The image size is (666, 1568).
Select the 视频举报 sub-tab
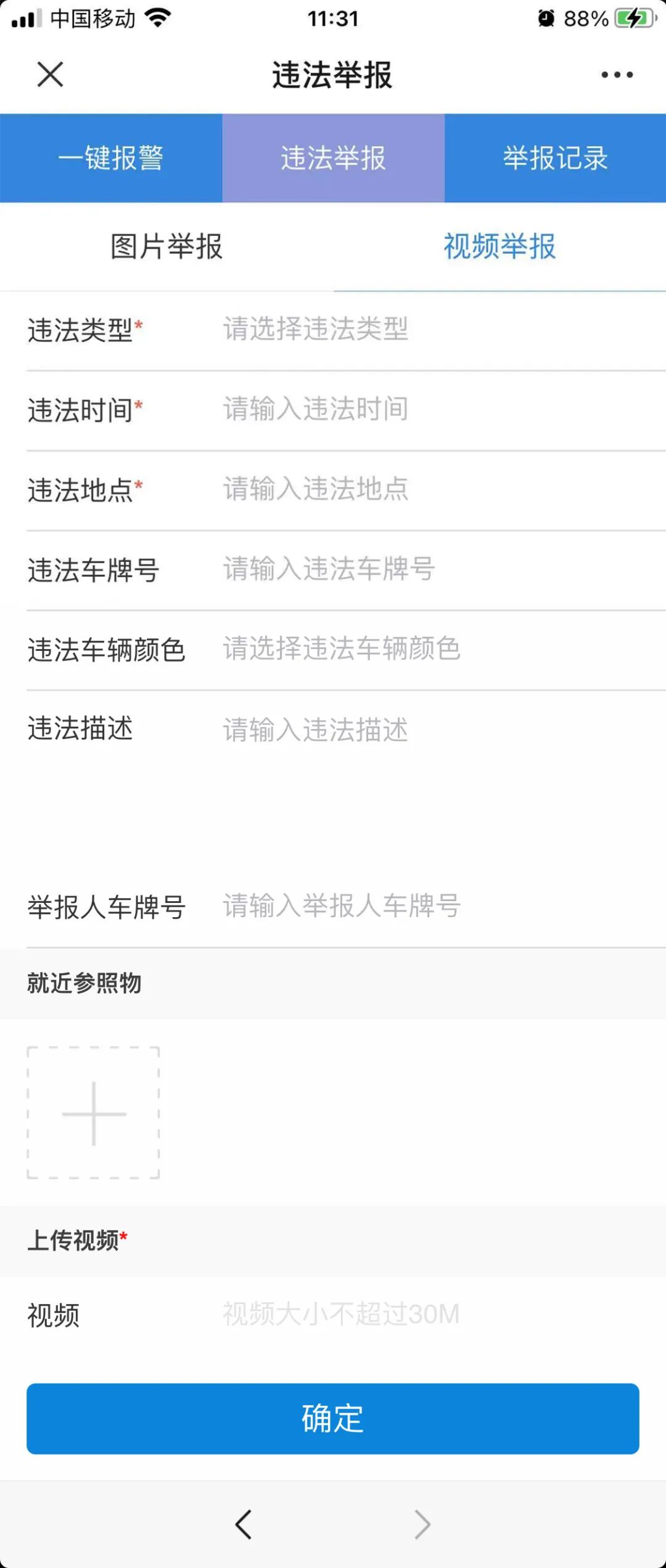point(499,247)
